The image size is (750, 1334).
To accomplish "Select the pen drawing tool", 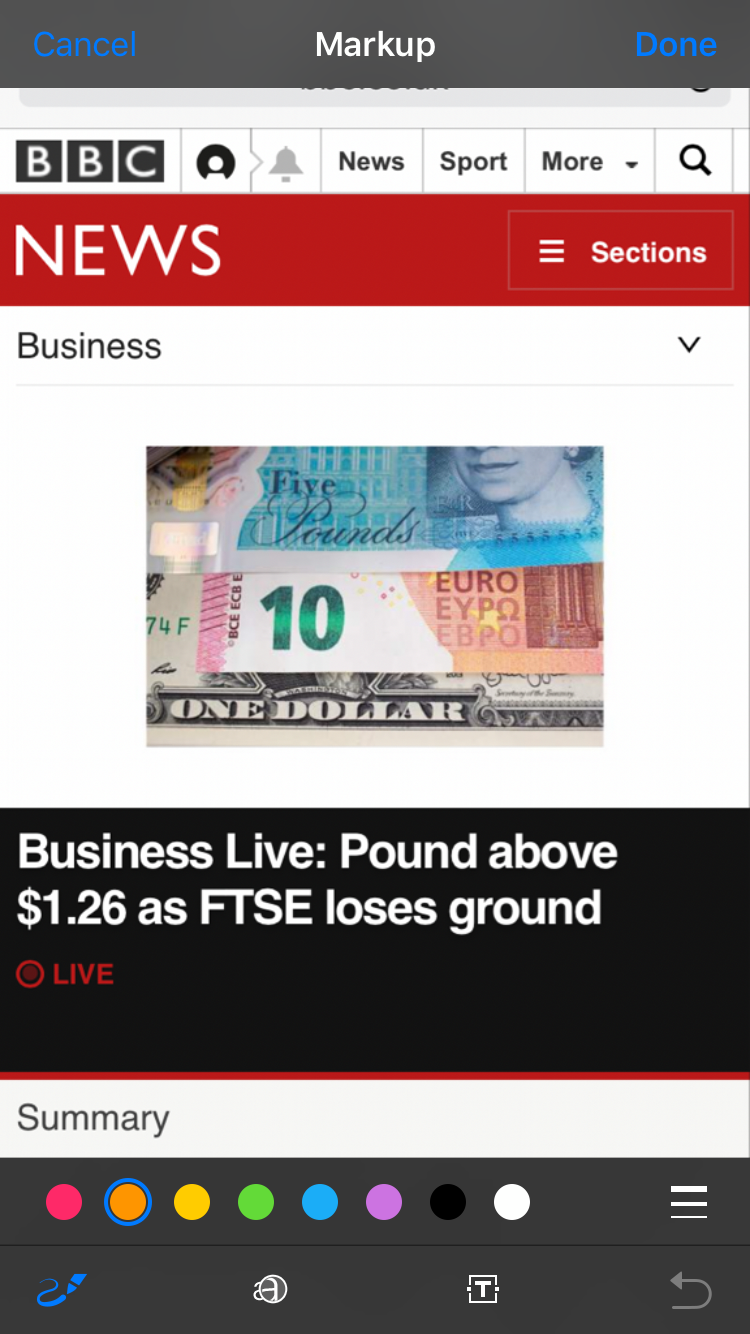I will [x=62, y=1290].
